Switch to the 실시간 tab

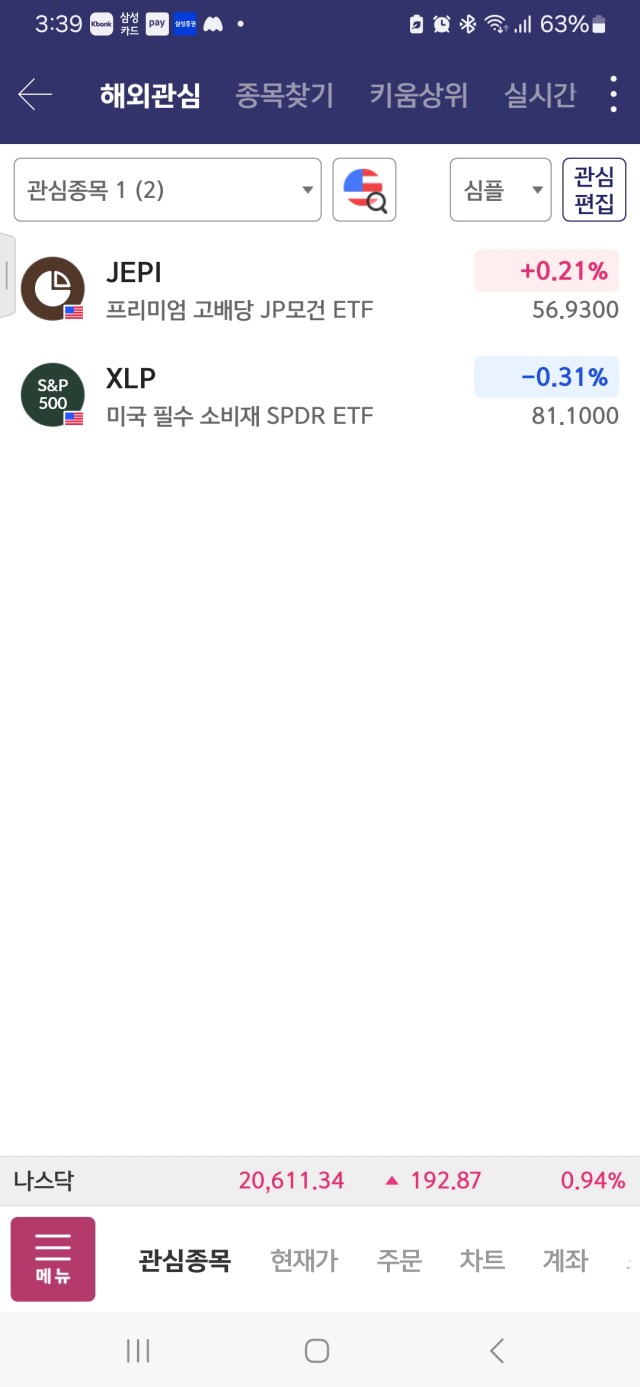point(540,95)
